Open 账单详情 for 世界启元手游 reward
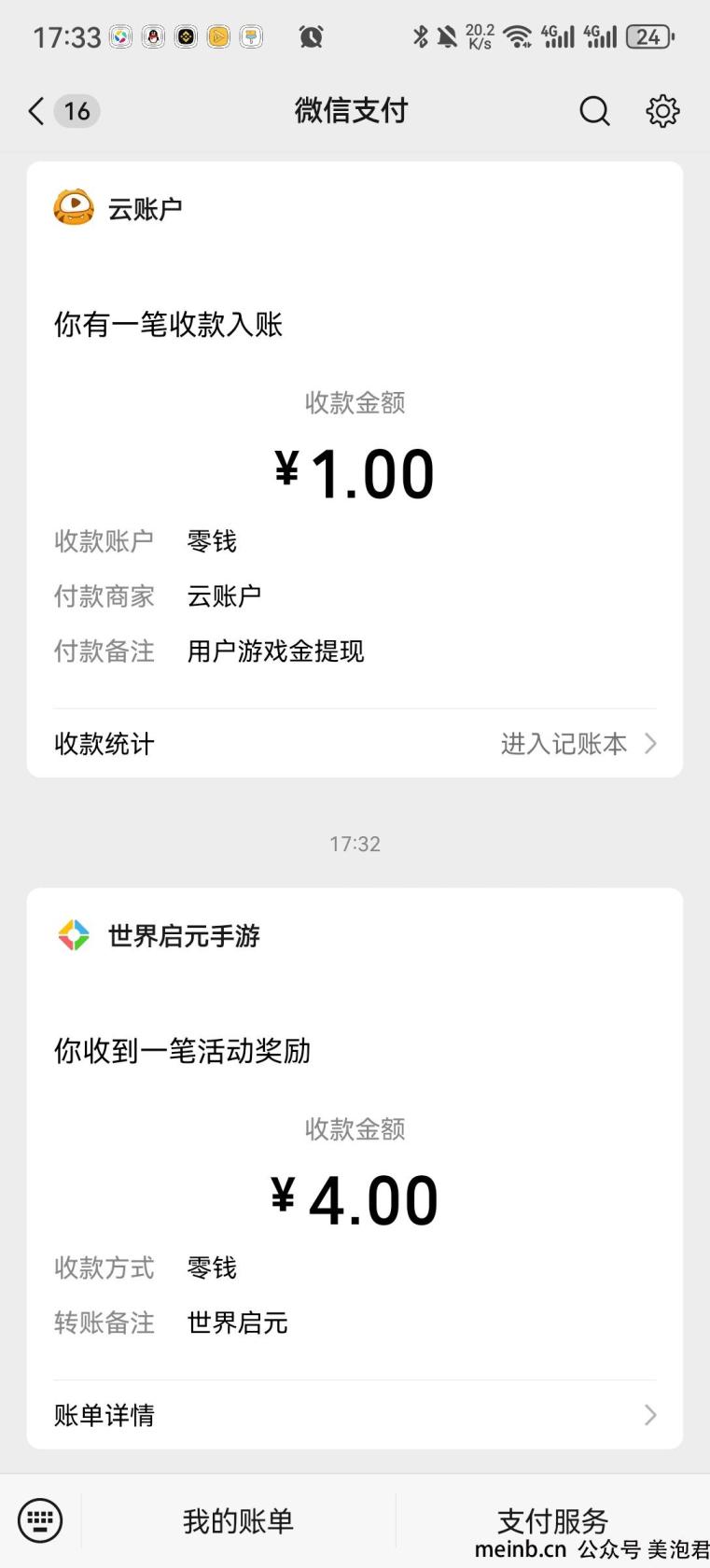Image resolution: width=710 pixels, height=1568 pixels. [x=355, y=1415]
